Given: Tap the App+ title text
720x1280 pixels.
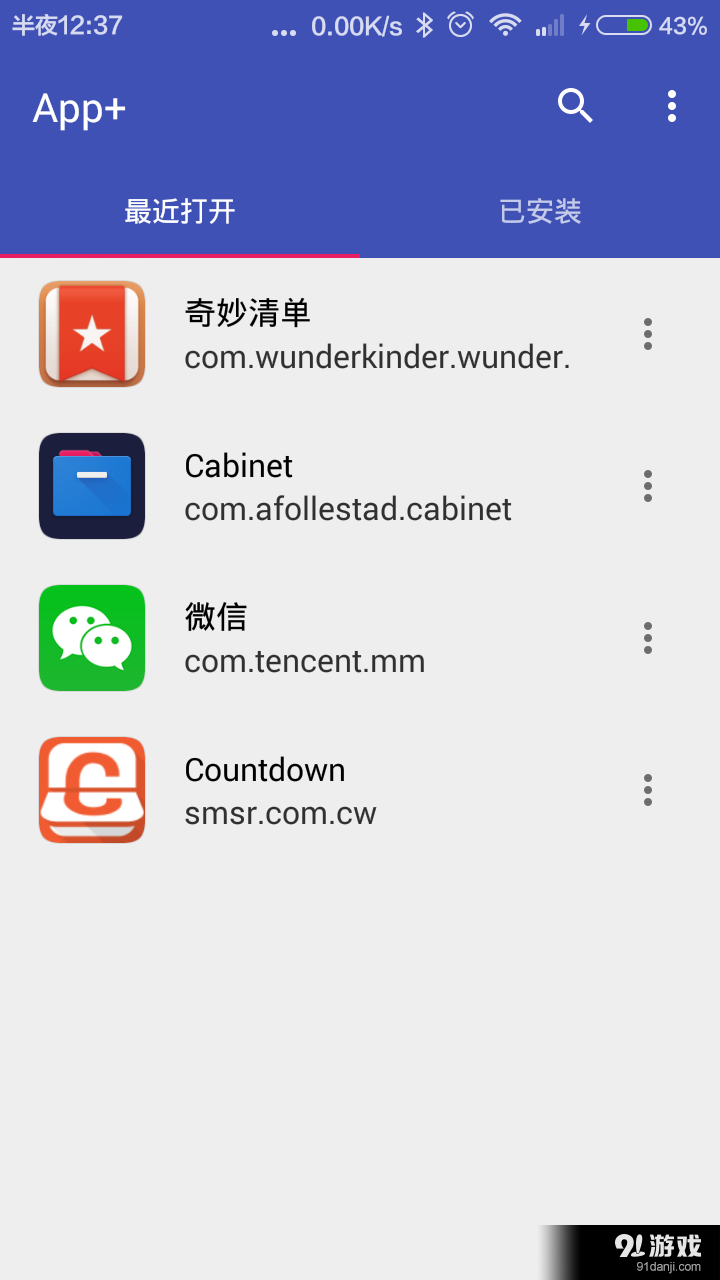Looking at the screenshot, I should click(79, 109).
